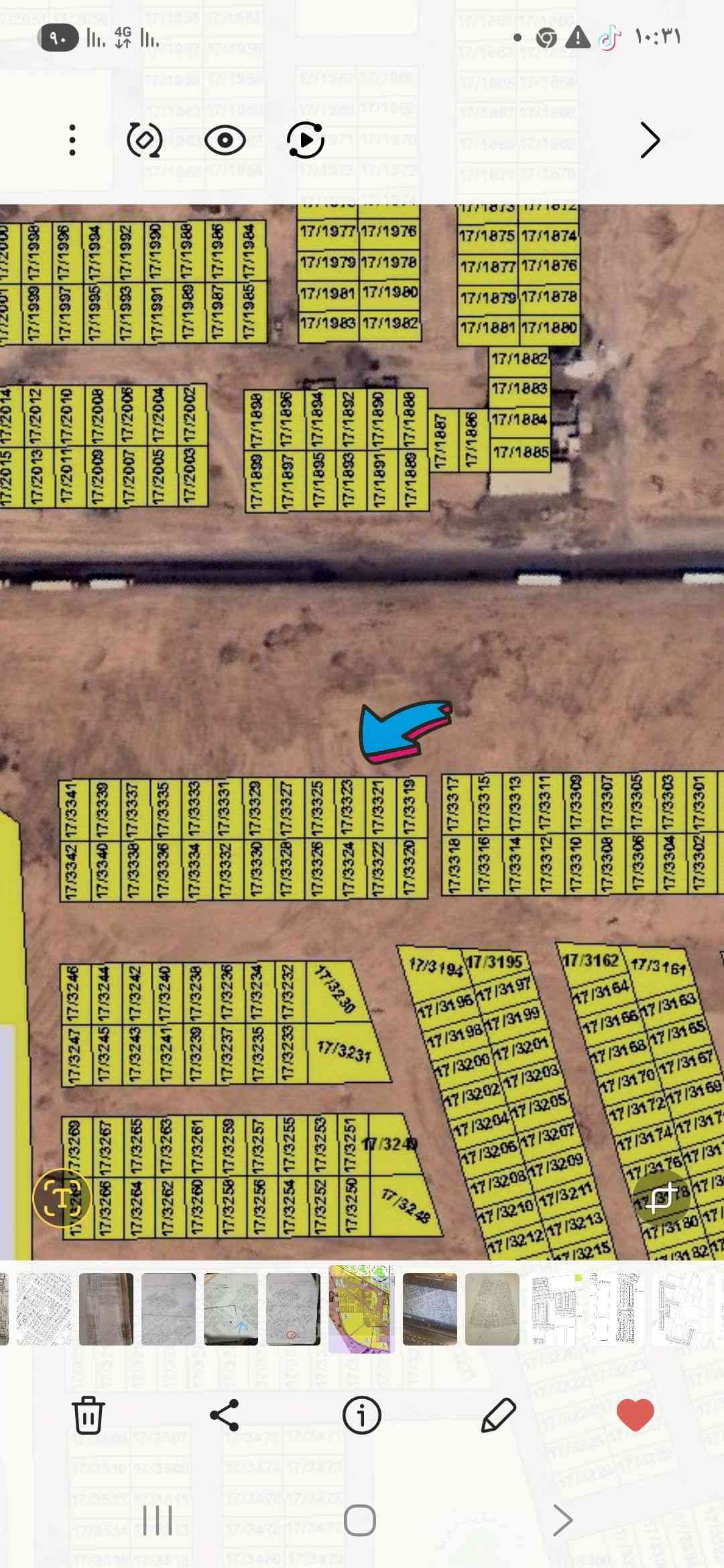Image resolution: width=724 pixels, height=1568 pixels.
Task: Delete this image with the trash icon
Action: (88, 1415)
